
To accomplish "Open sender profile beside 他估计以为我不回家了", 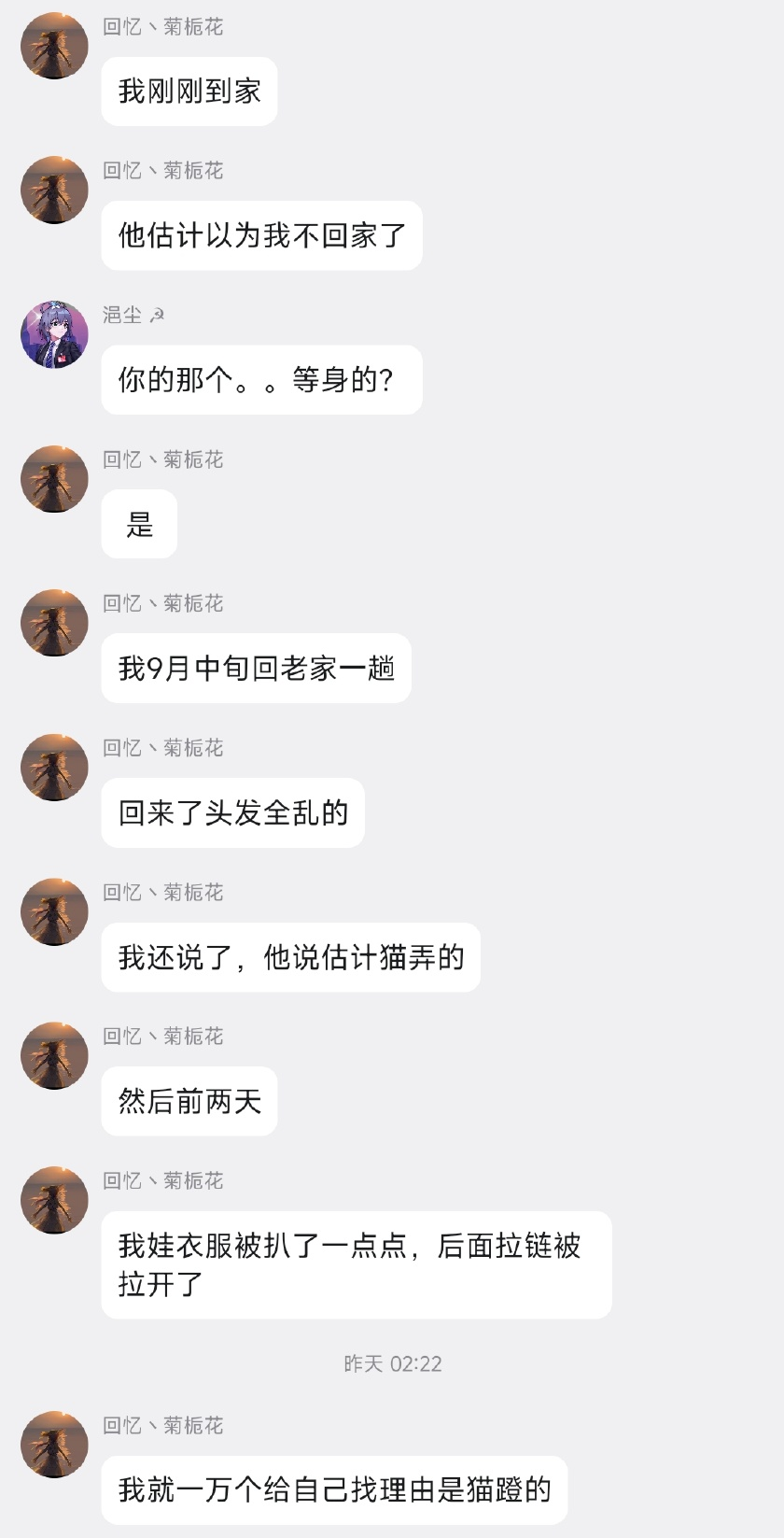I will coord(54,190).
